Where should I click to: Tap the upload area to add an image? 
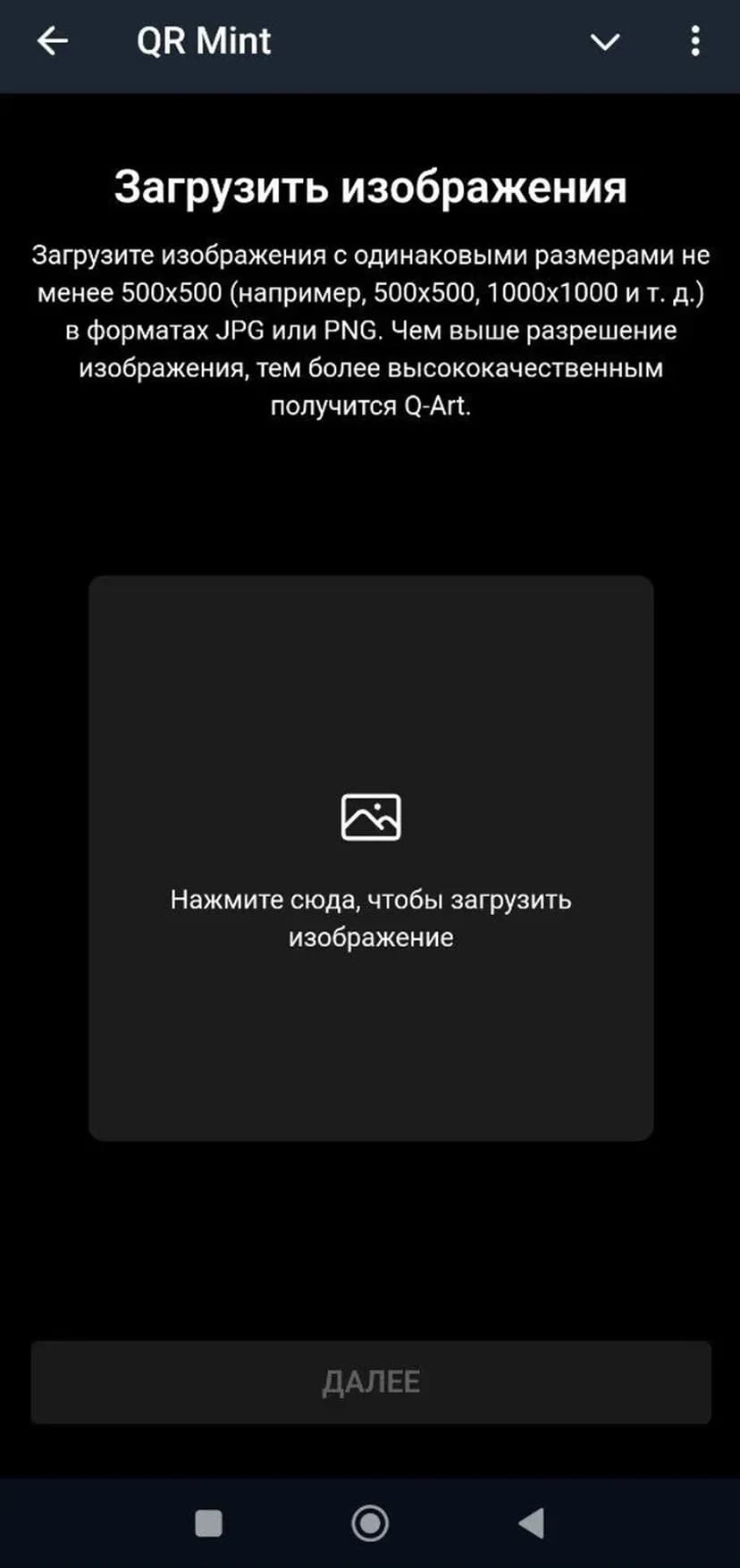(371, 858)
